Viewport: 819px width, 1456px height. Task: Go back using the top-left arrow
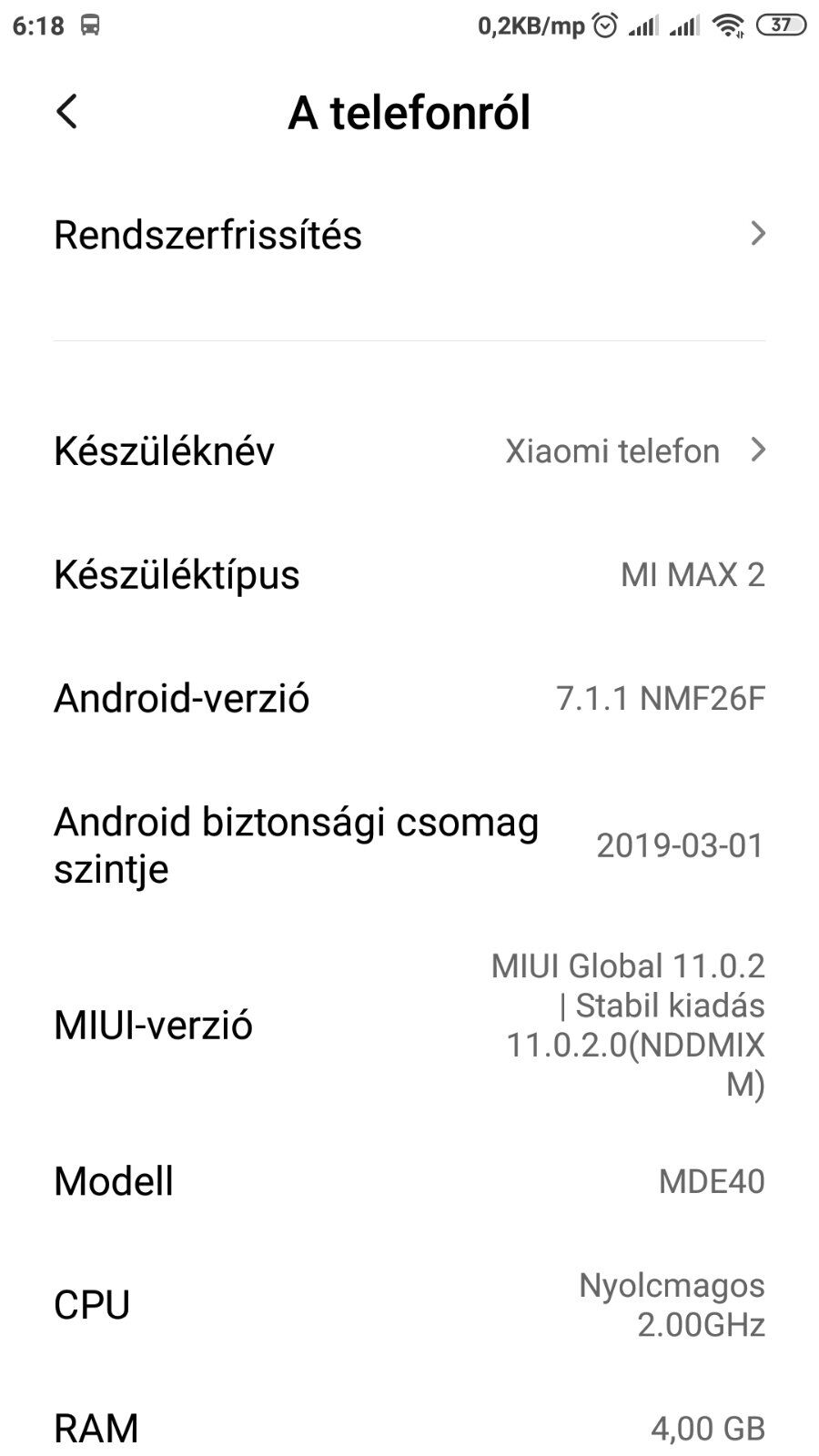click(66, 112)
